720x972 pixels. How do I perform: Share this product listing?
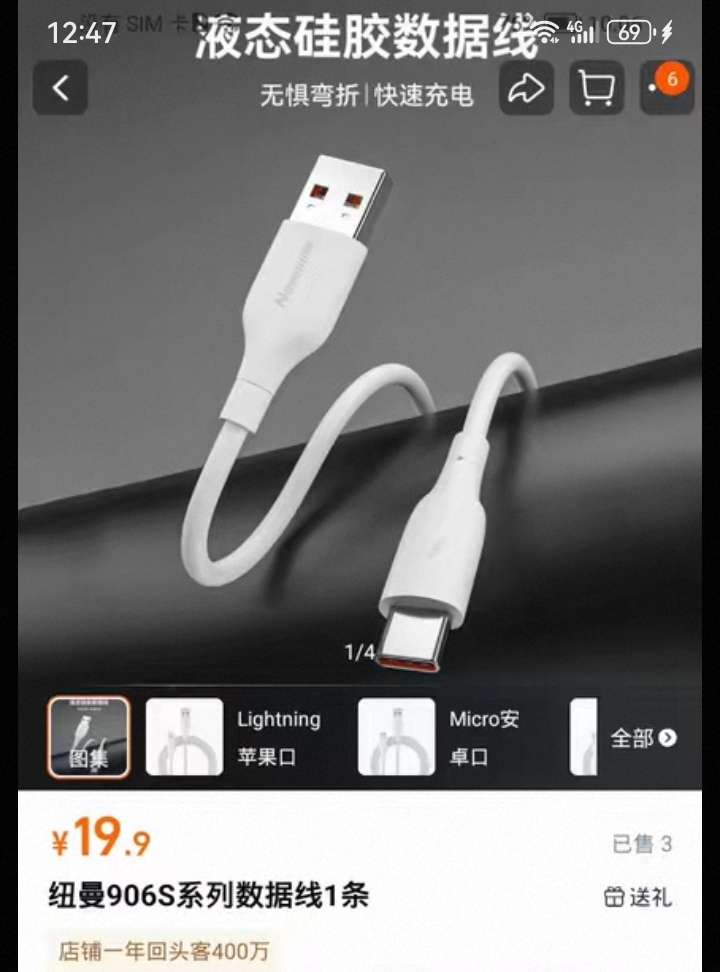(525, 89)
